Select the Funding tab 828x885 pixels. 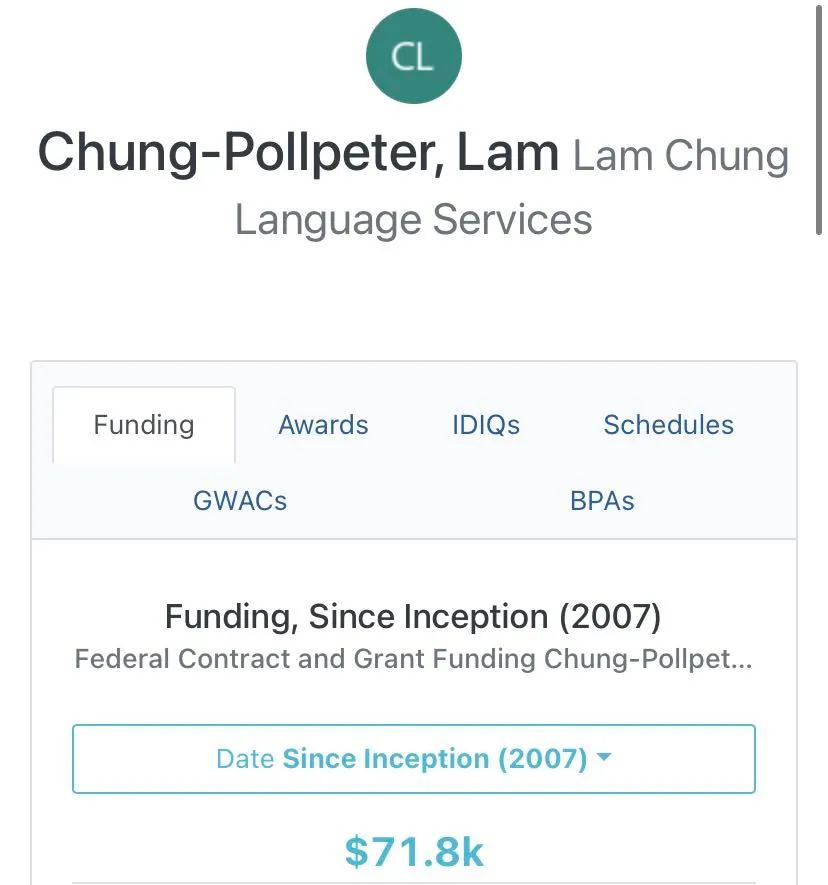click(144, 425)
